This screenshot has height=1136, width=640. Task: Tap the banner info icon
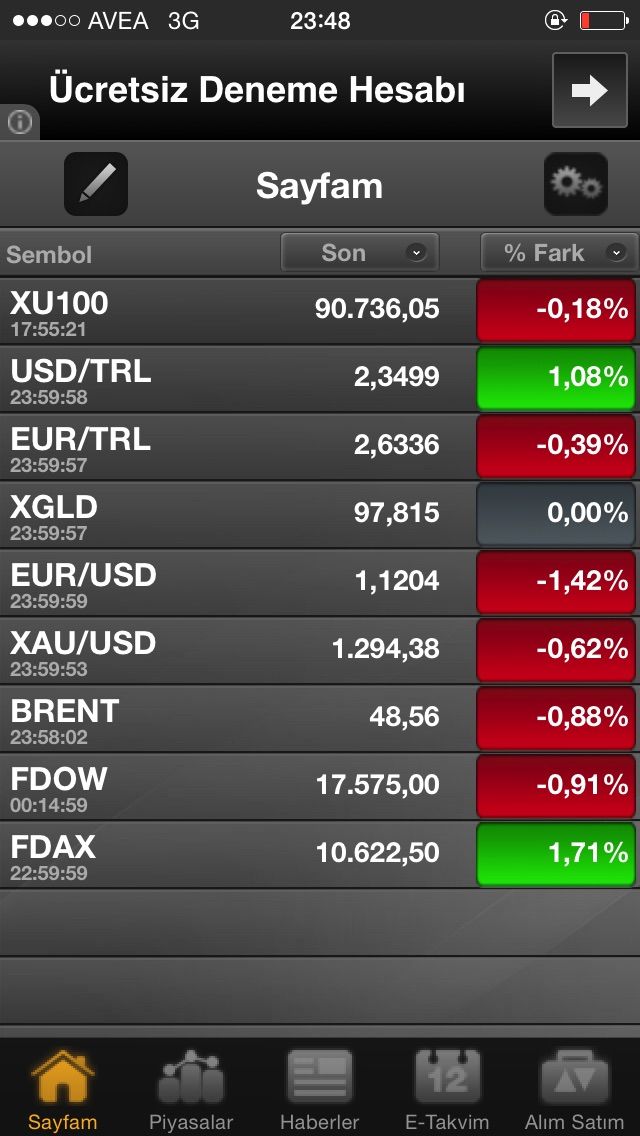[x=20, y=122]
